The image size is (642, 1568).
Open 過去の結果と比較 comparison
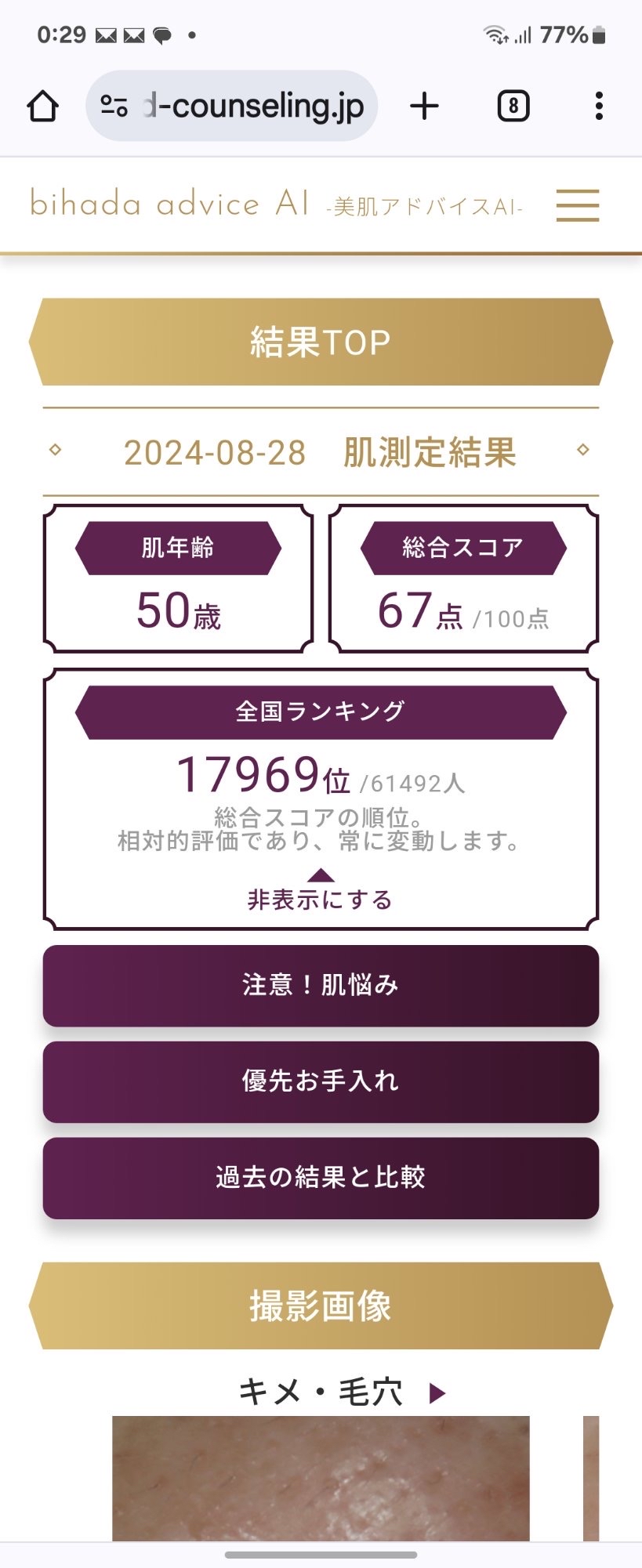(321, 1178)
